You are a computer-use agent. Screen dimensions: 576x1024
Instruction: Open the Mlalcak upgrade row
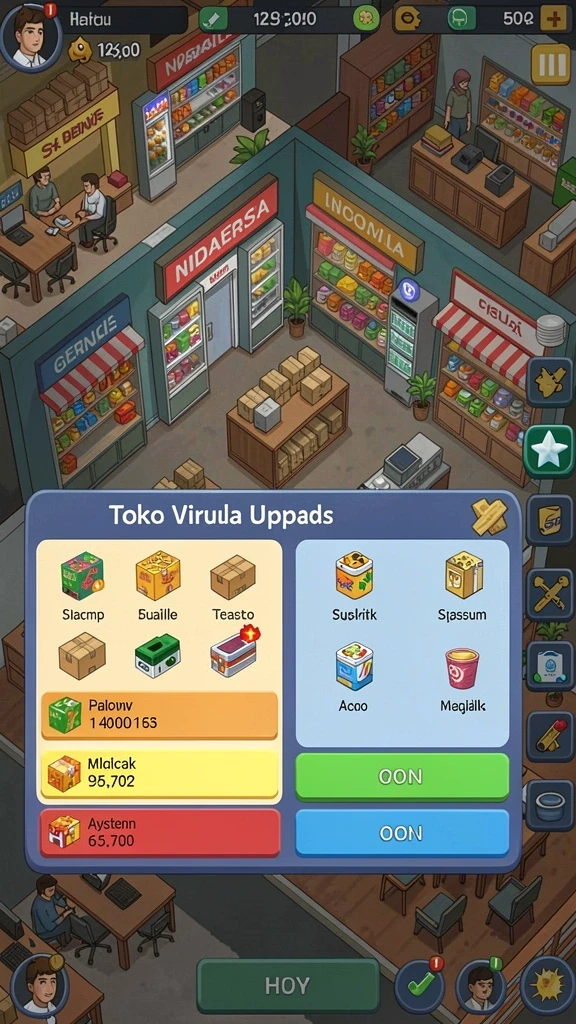click(160, 773)
